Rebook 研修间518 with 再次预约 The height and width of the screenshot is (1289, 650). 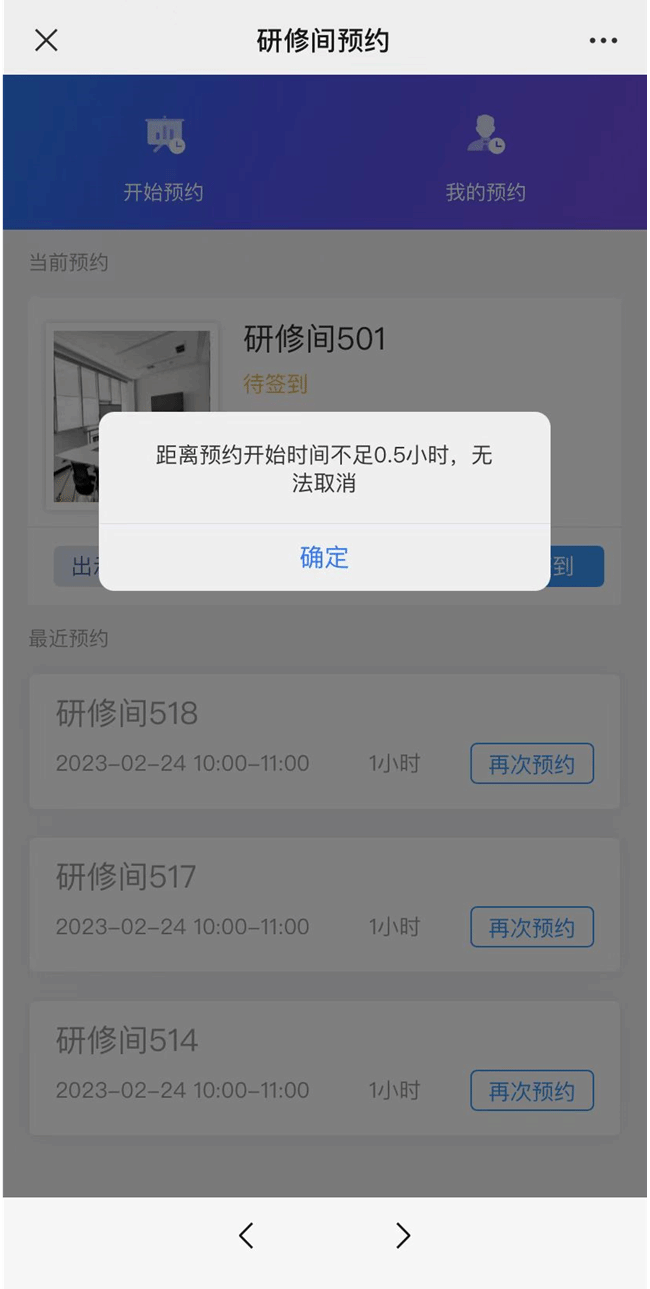click(531, 764)
